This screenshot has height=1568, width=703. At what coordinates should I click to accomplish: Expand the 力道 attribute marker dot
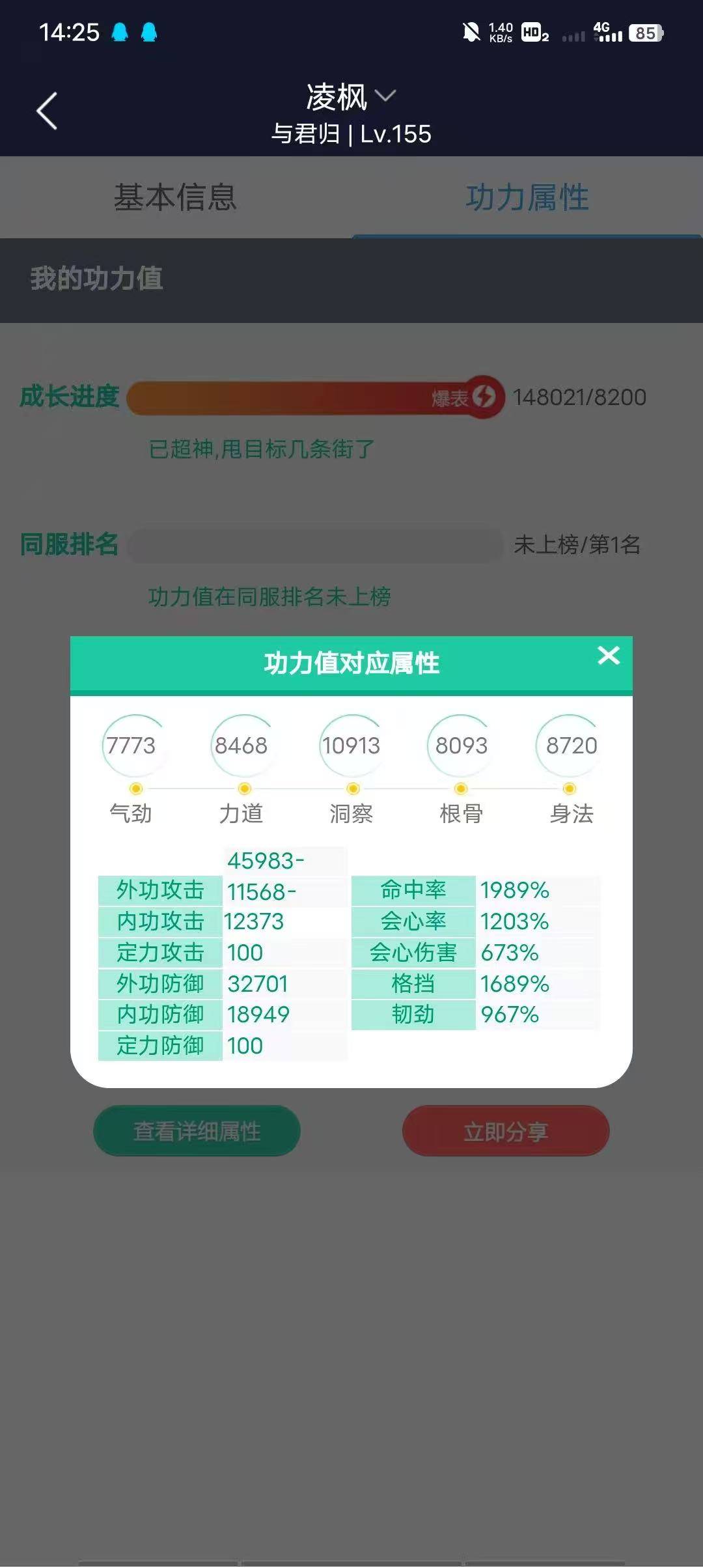[243, 787]
